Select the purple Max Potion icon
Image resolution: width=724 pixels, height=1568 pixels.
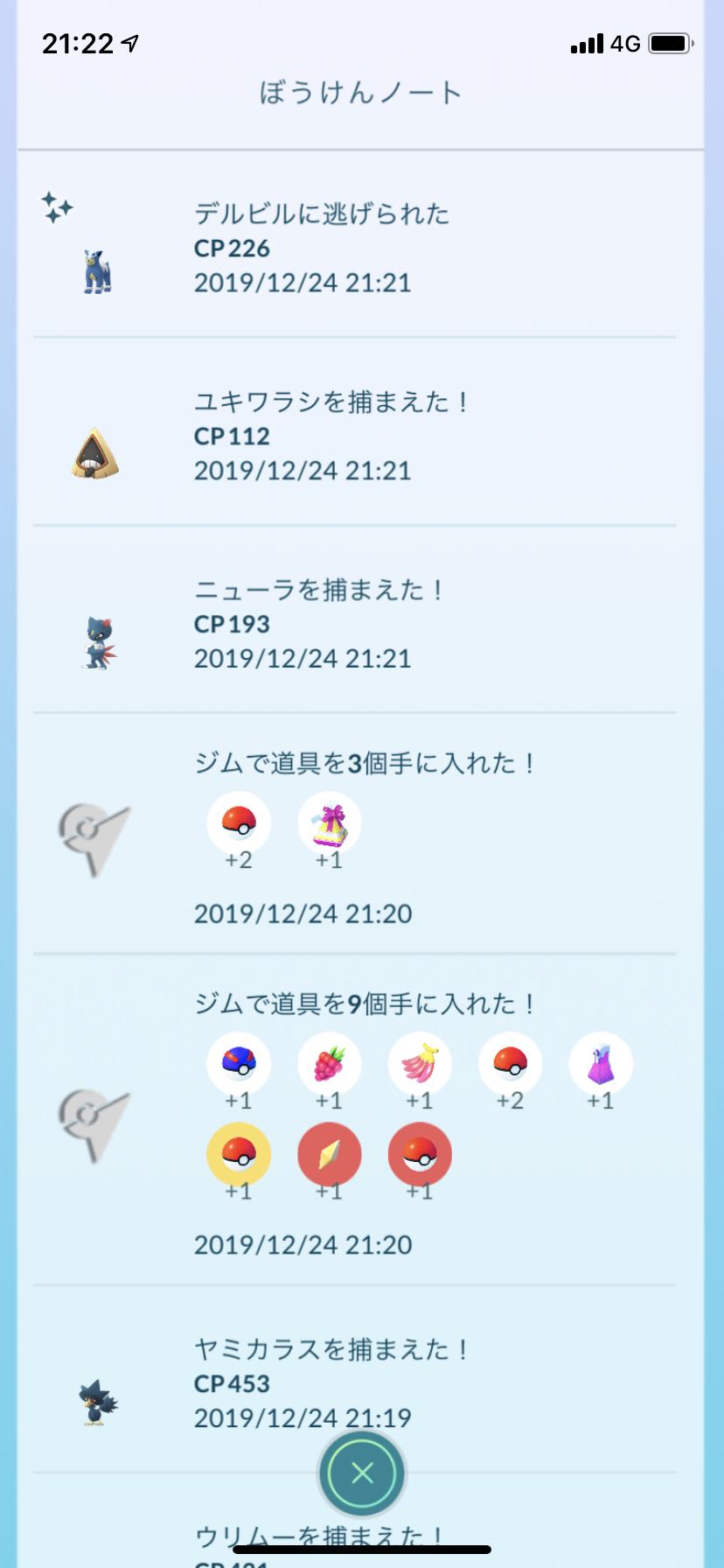click(x=600, y=1063)
